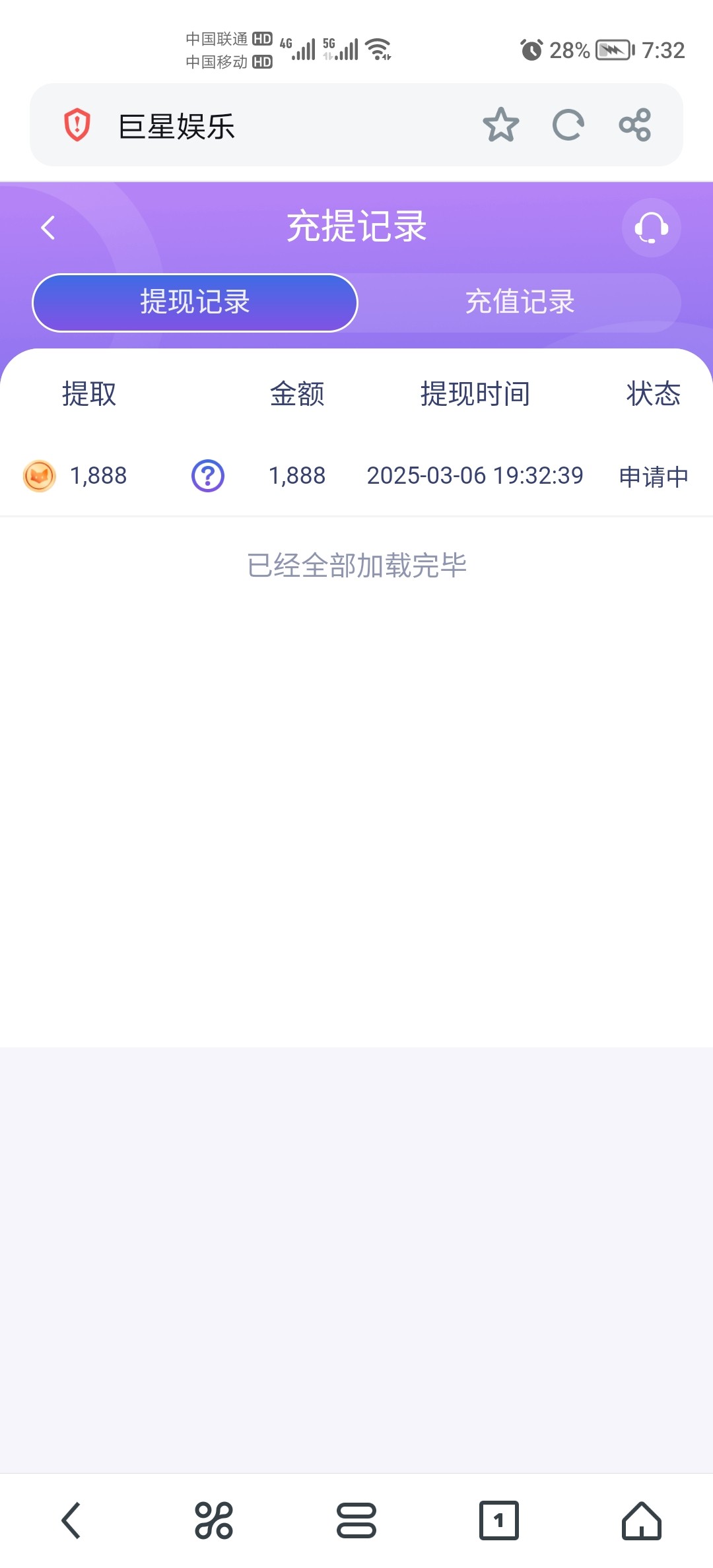713x1568 pixels.
Task: Reload the 巨星娱乐 page
Action: pos(568,125)
